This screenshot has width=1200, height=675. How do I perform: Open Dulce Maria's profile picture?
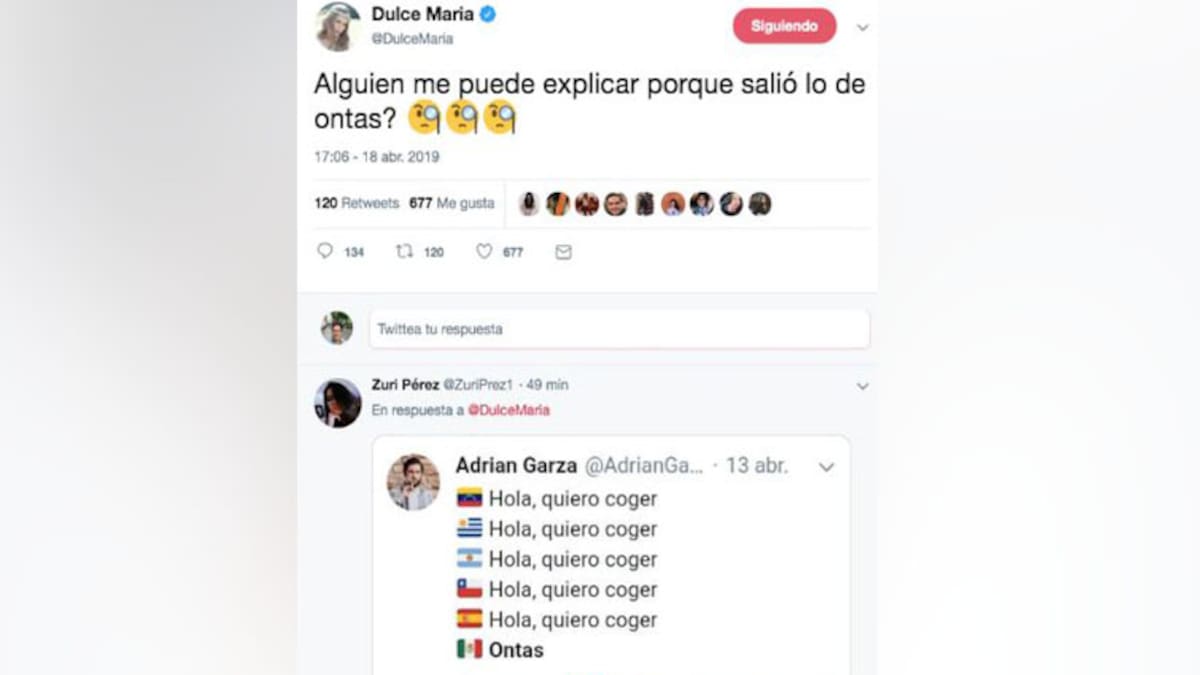pos(338,27)
